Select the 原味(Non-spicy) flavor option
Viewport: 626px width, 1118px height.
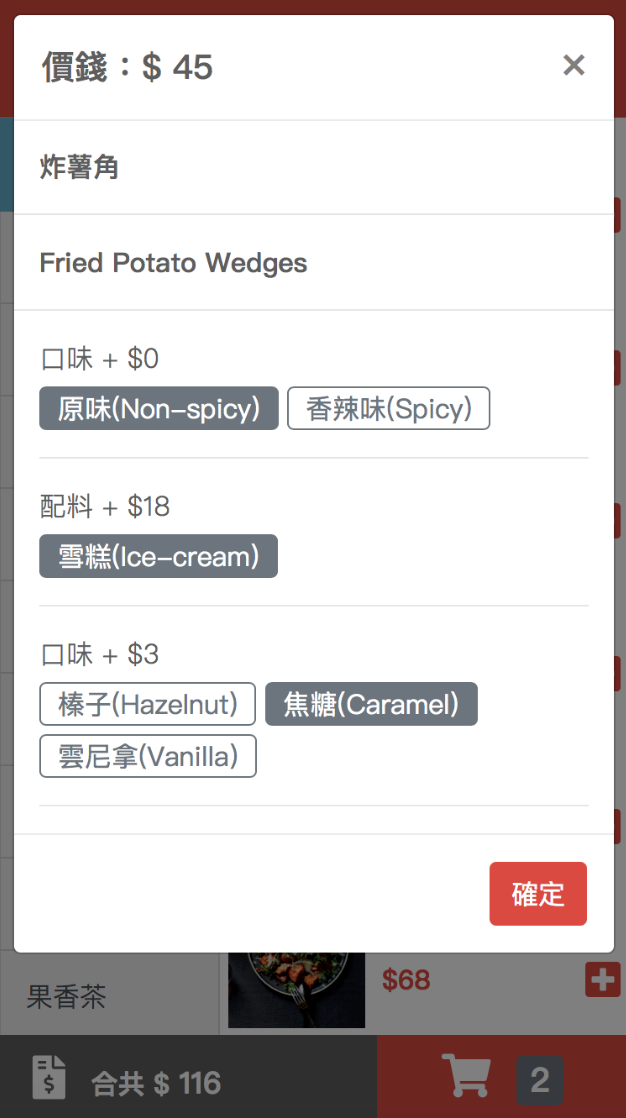[158, 409]
